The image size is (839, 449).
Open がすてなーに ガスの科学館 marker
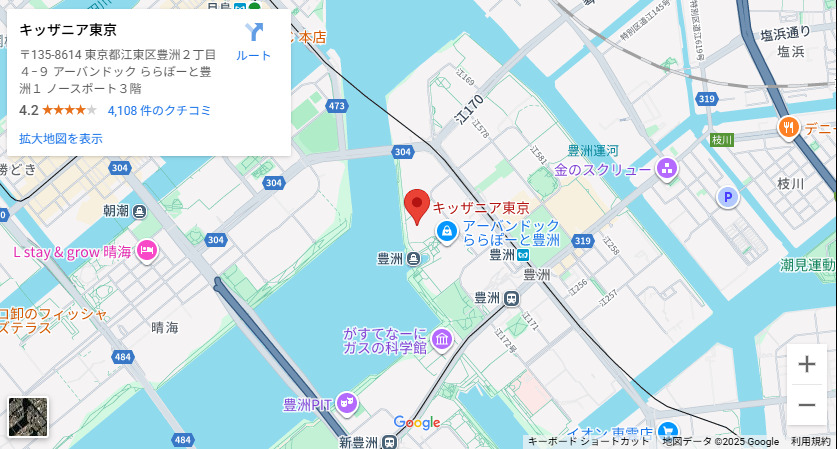pyautogui.click(x=442, y=340)
